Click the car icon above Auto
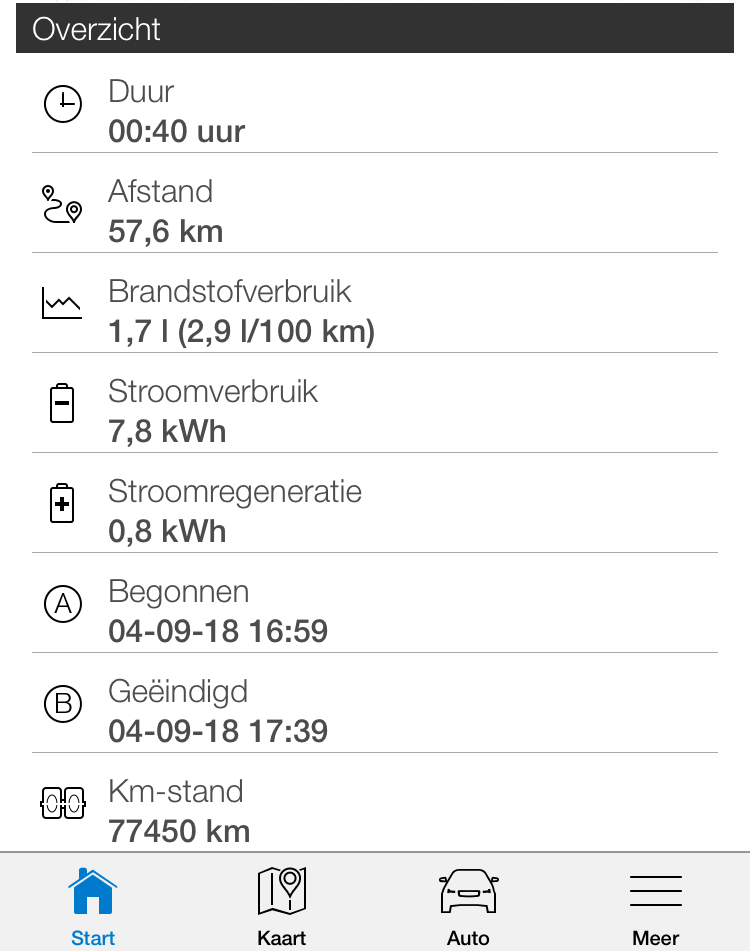This screenshot has height=951, width=750. [468, 890]
